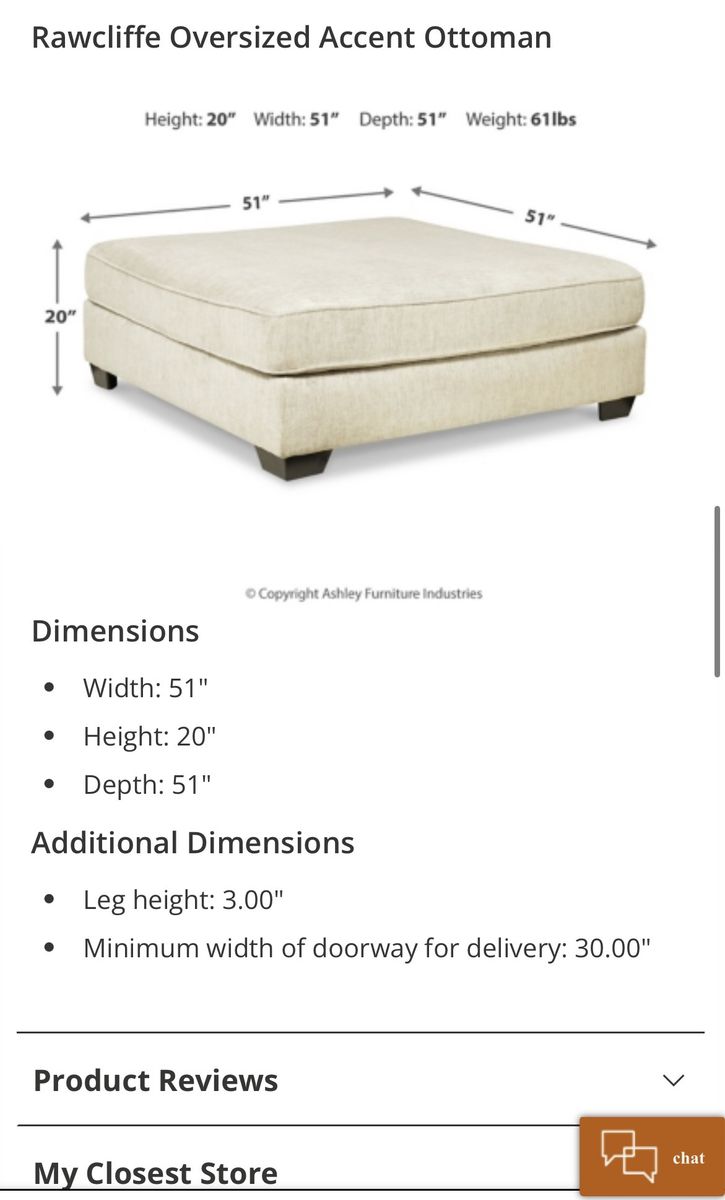Expand the Product Reviews section
This screenshot has width=725, height=1200.
pos(673,1080)
